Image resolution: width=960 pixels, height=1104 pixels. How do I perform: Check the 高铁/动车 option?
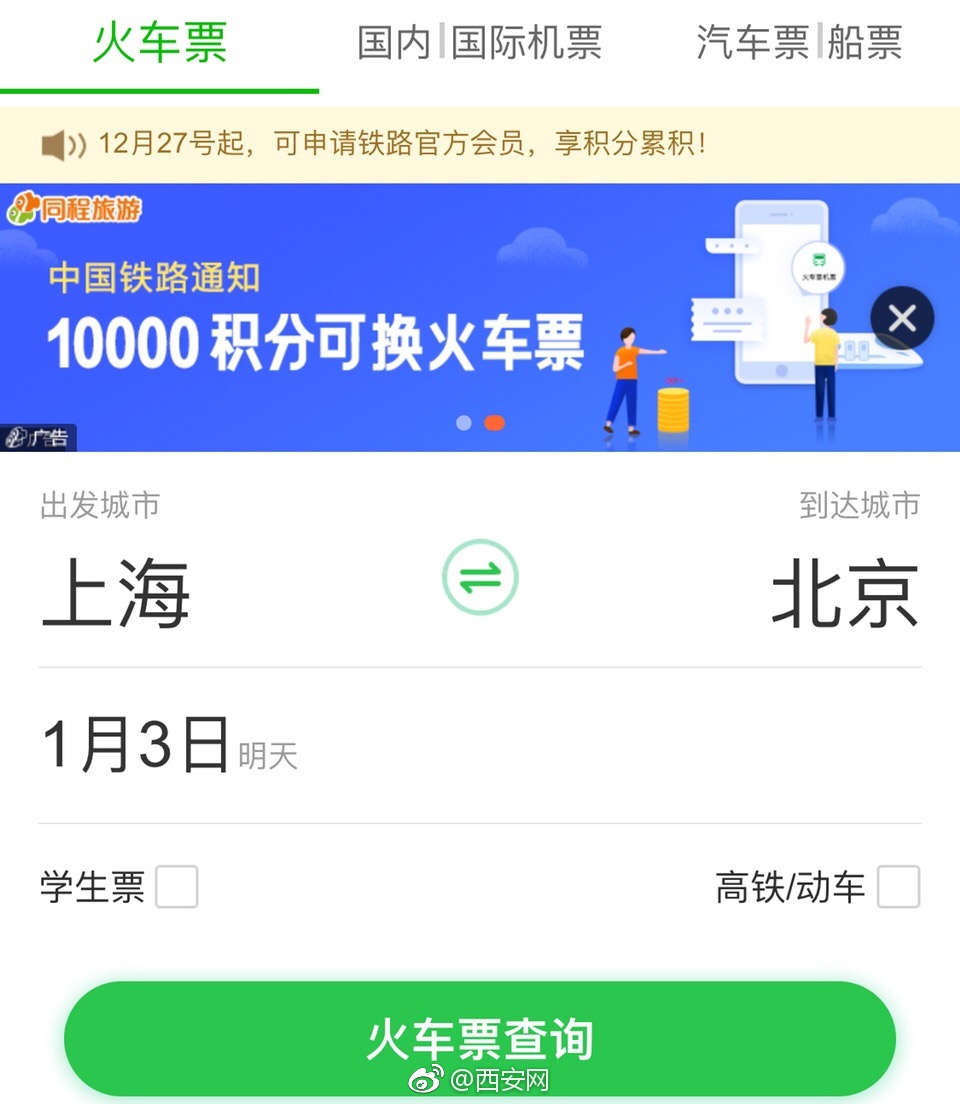901,886
